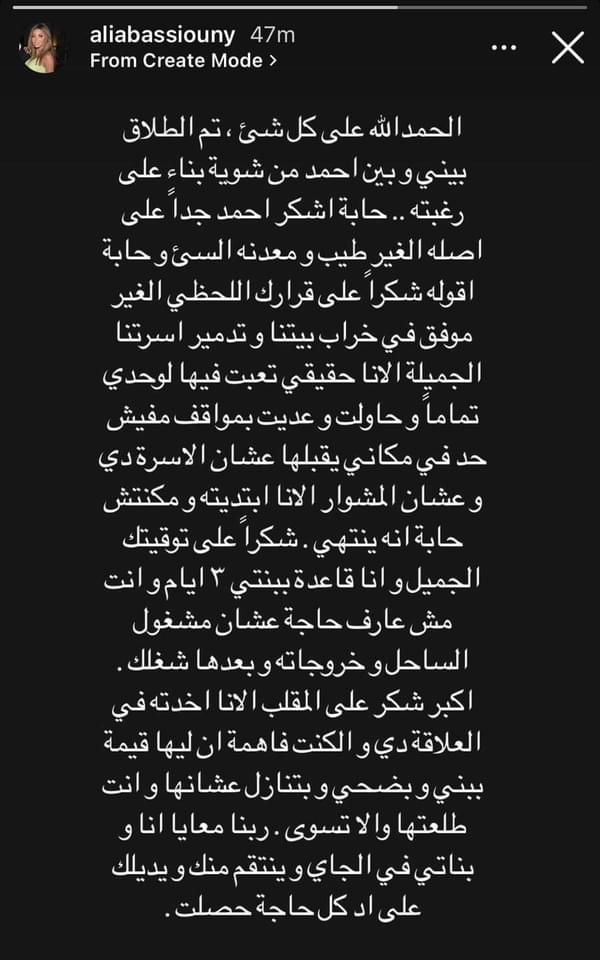
Task: Tap the aliabassiouny username
Action: pos(162,35)
